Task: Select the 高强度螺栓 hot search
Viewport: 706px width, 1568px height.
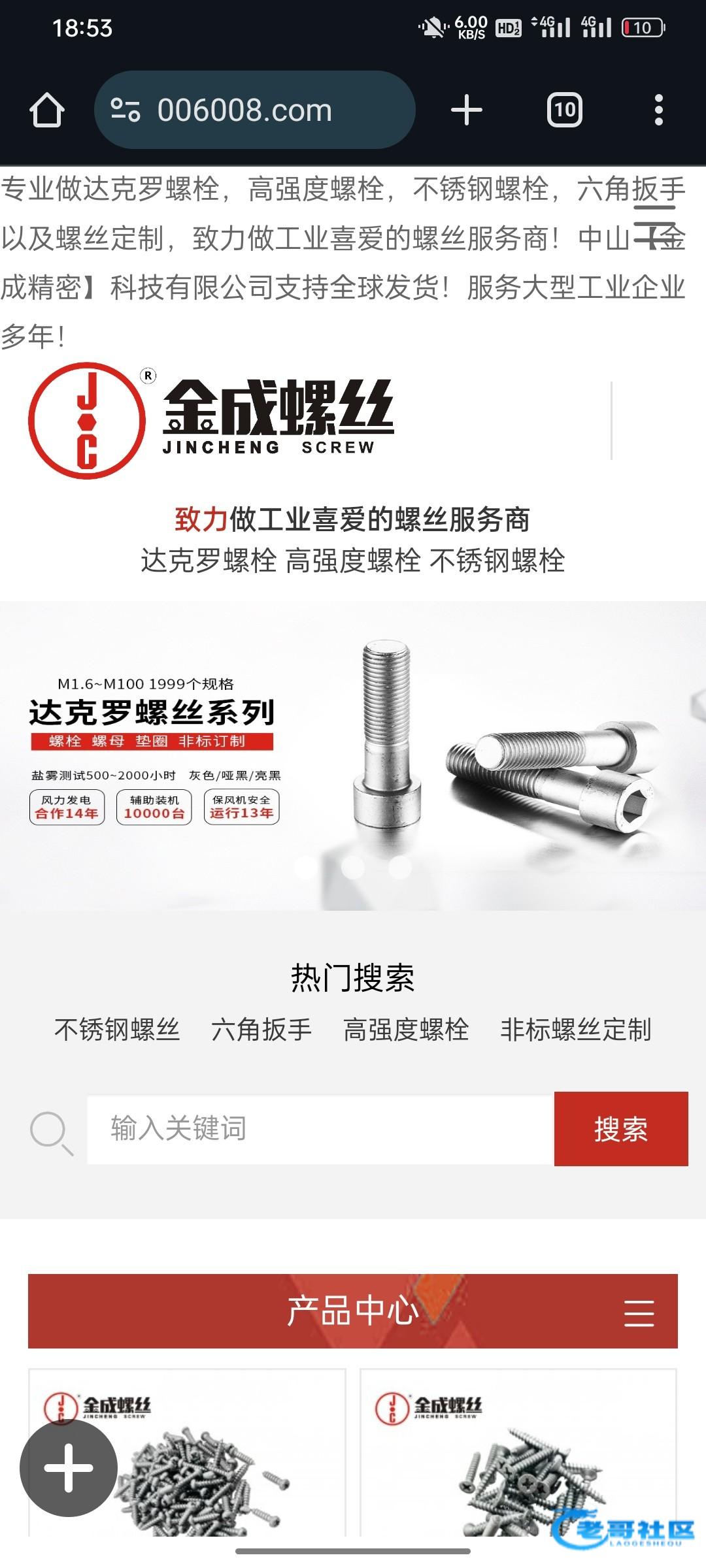Action: [406, 1030]
